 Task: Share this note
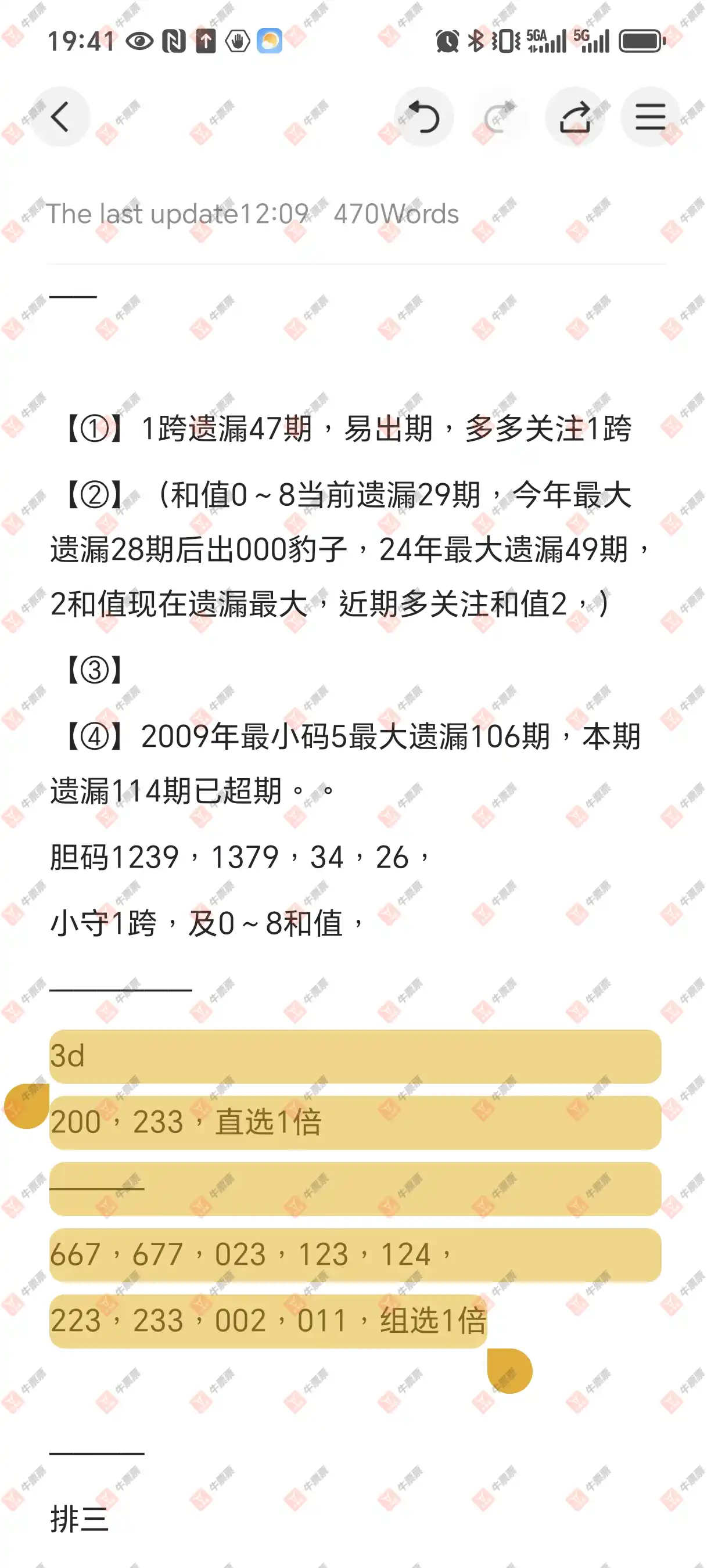click(x=574, y=117)
